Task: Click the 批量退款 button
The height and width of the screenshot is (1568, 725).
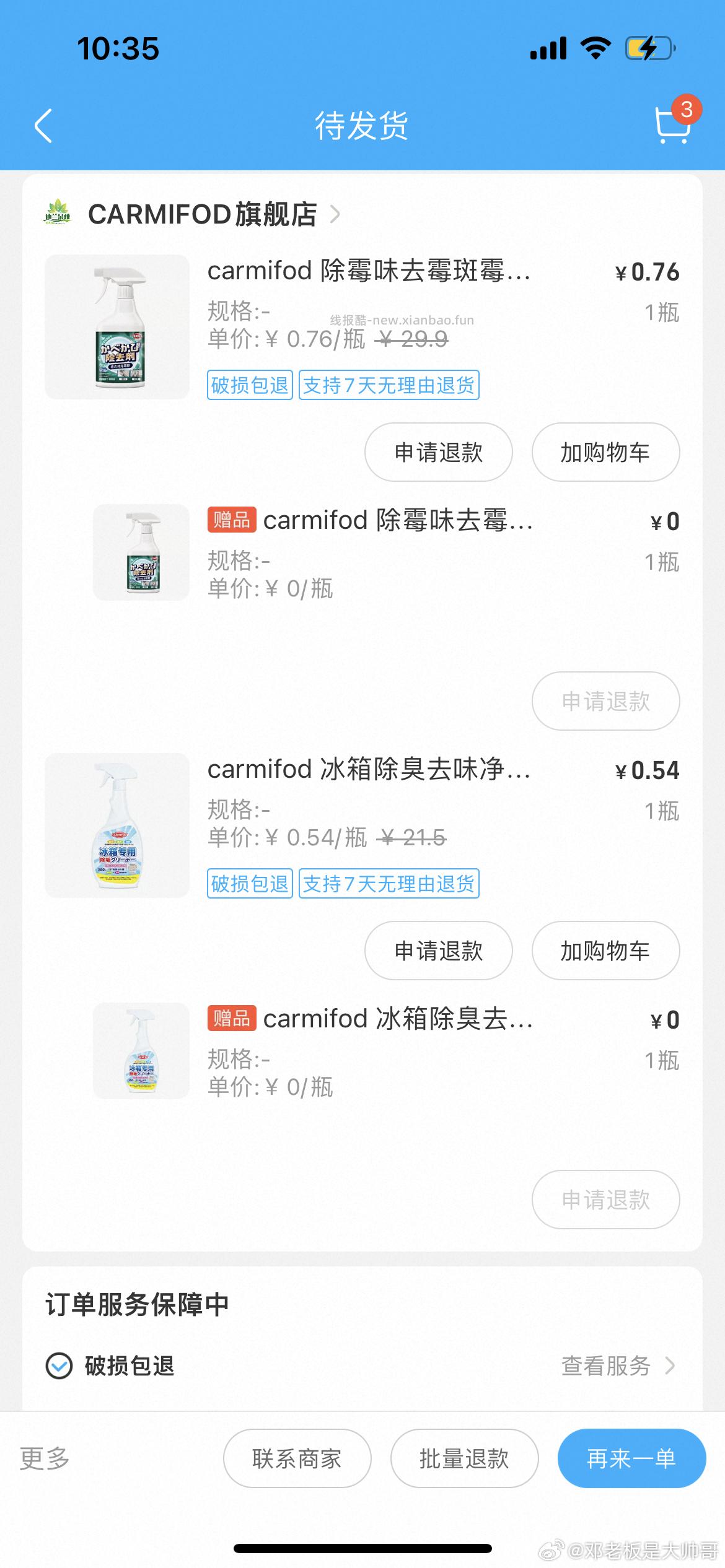Action: click(464, 1458)
